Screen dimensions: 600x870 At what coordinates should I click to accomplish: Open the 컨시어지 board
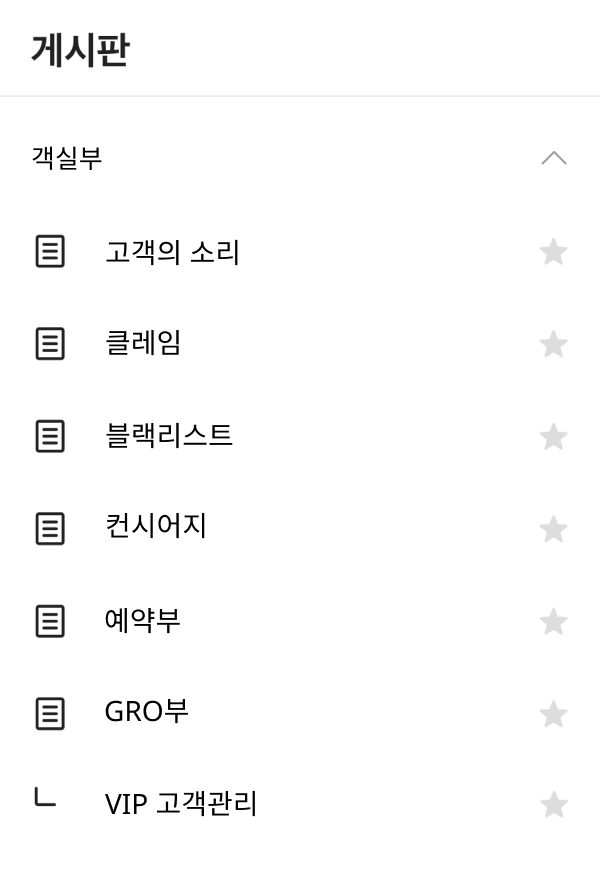tap(156, 528)
